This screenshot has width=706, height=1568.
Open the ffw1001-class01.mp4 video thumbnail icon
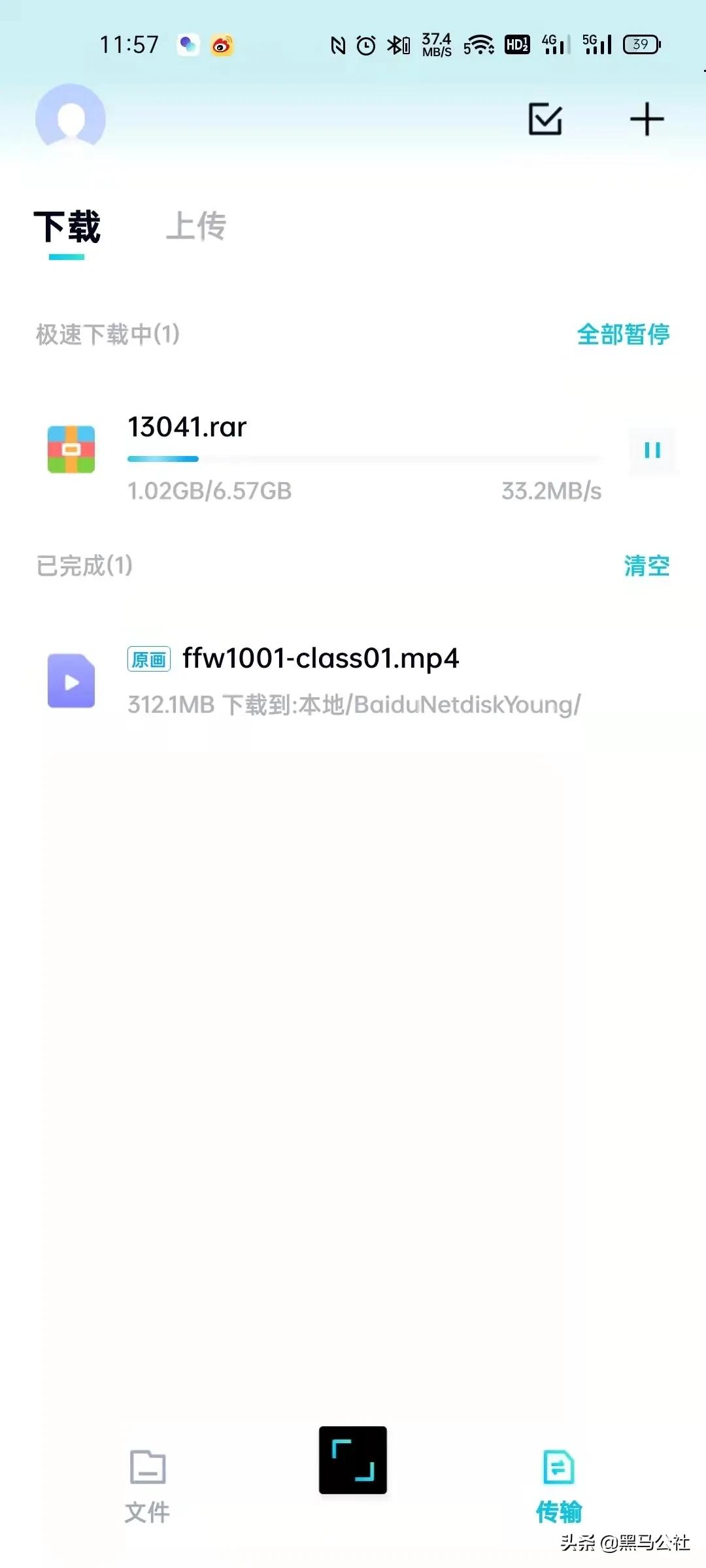pyautogui.click(x=71, y=681)
